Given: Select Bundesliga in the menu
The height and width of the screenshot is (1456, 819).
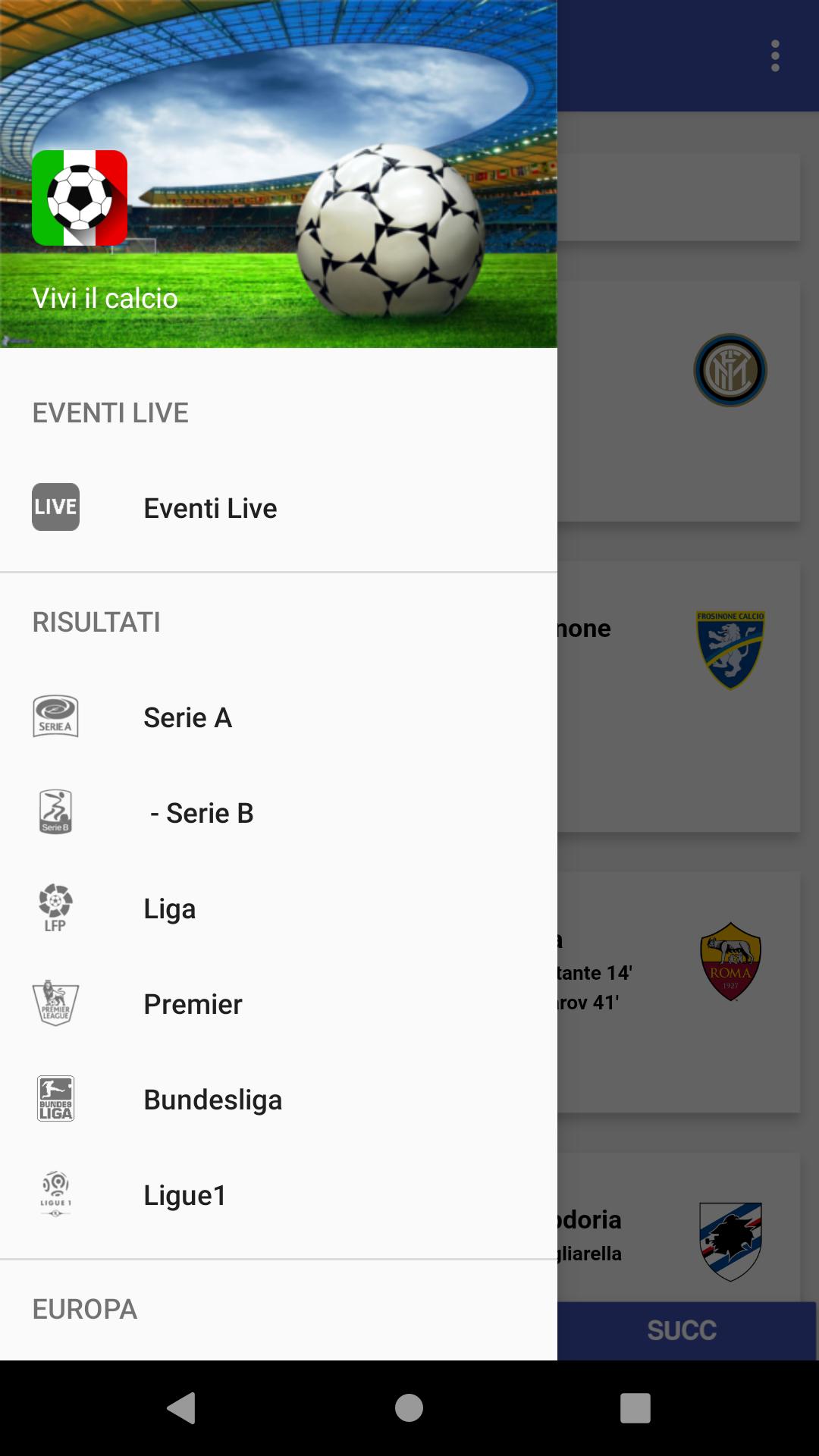Looking at the screenshot, I should (278, 1099).
